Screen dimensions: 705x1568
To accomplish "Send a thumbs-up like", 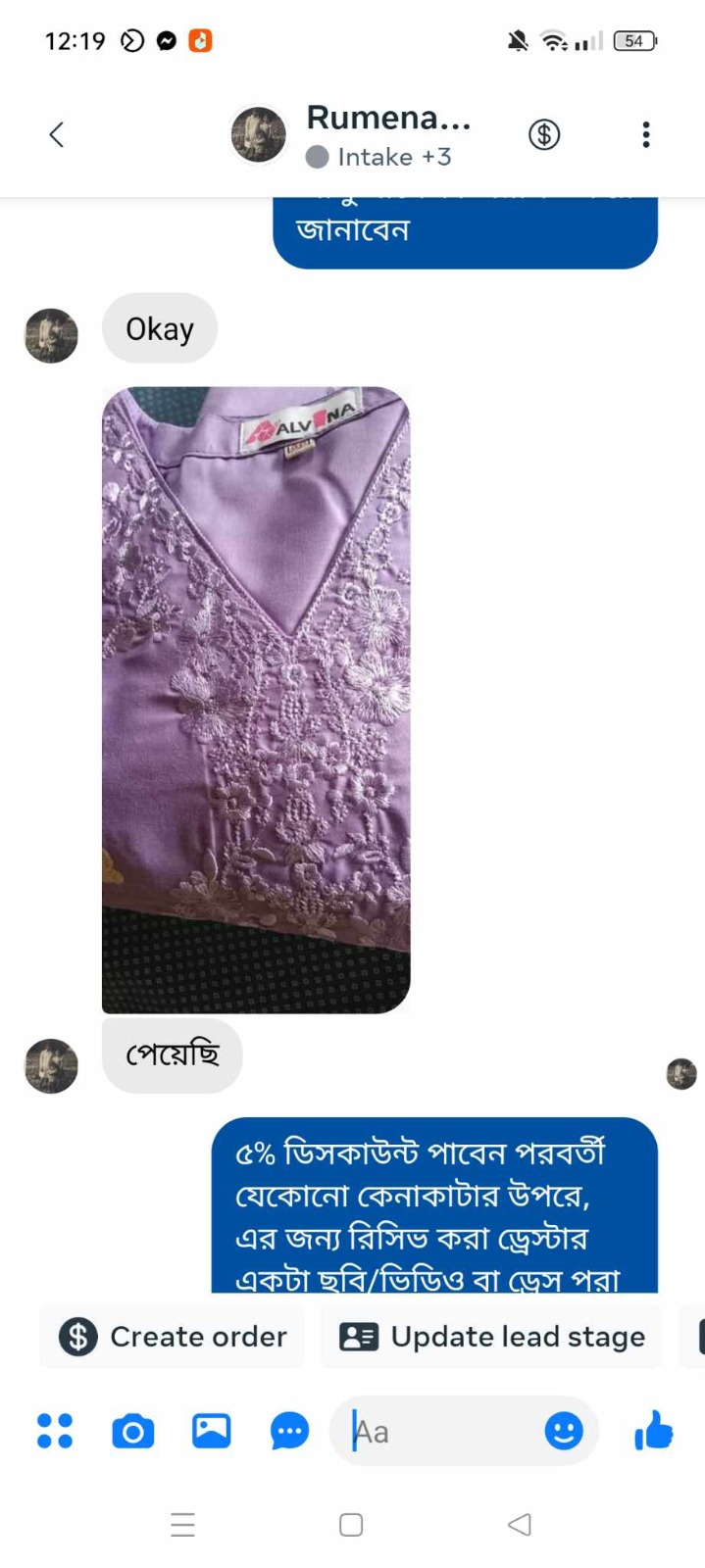I will (x=653, y=1431).
